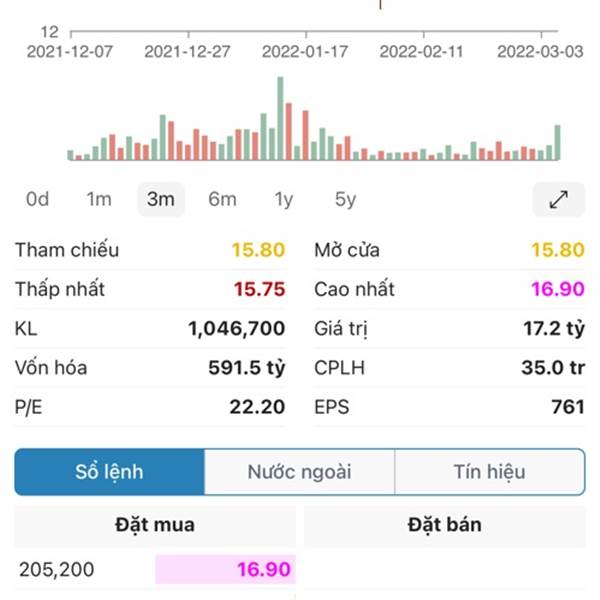Expand the chart to fullscreen
This screenshot has width=600, height=600.
[x=559, y=199]
